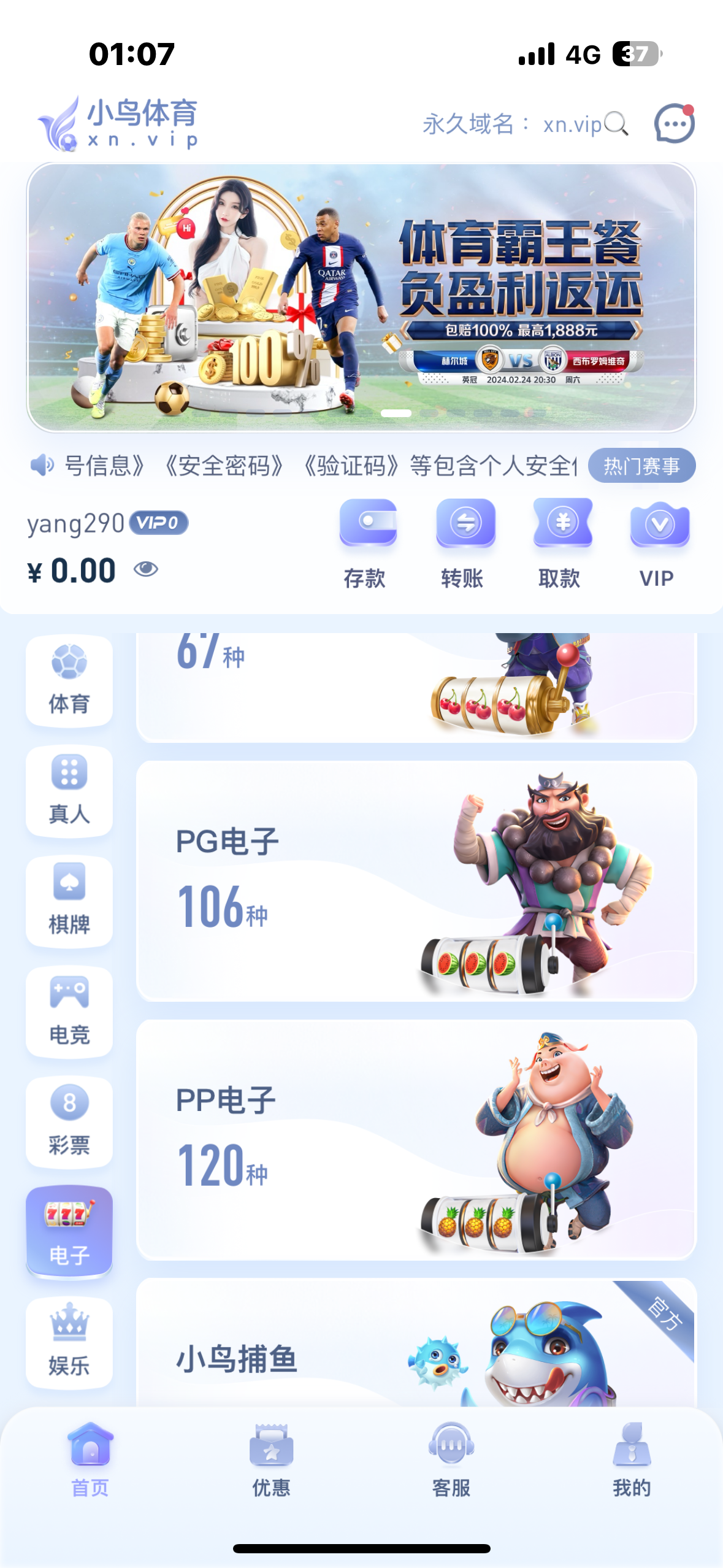Toggle balance visibility eye icon

pos(146,569)
